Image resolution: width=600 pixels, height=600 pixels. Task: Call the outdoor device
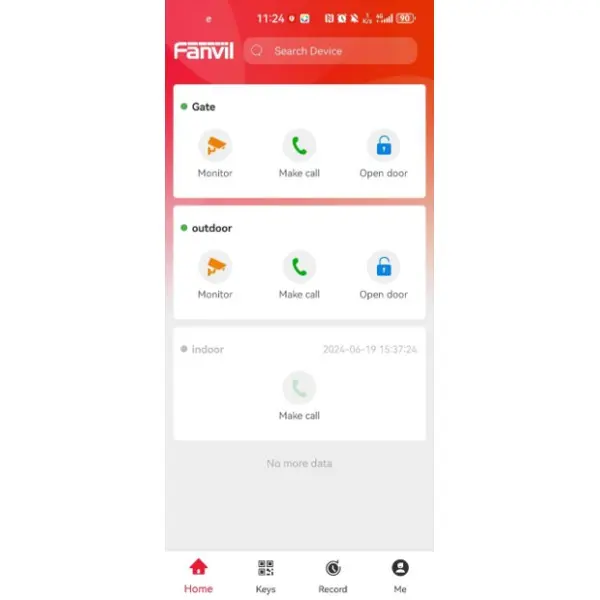(299, 268)
